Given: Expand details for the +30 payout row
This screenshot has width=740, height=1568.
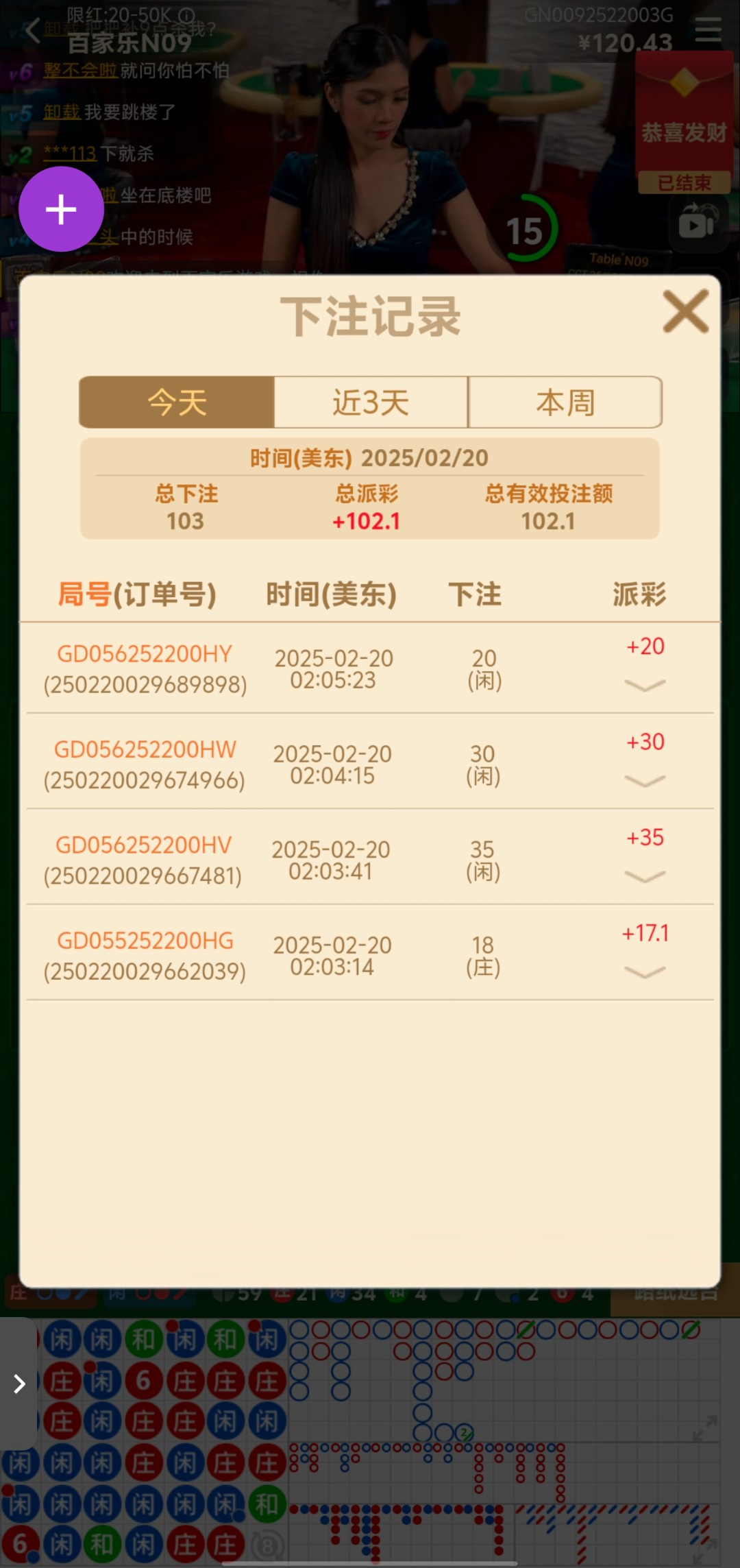Looking at the screenshot, I should click(645, 781).
